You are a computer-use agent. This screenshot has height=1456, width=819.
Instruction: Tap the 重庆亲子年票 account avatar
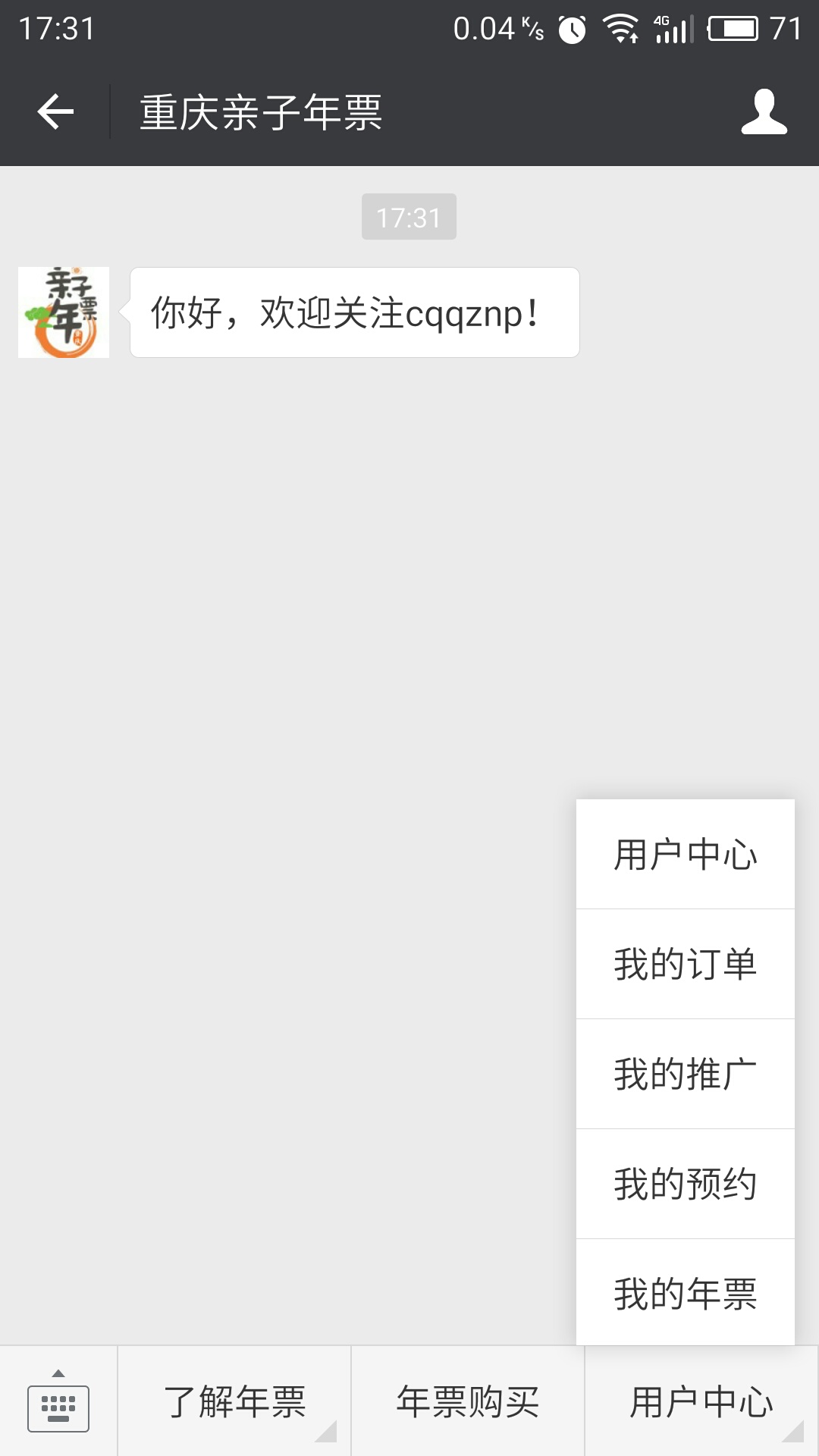(x=64, y=312)
